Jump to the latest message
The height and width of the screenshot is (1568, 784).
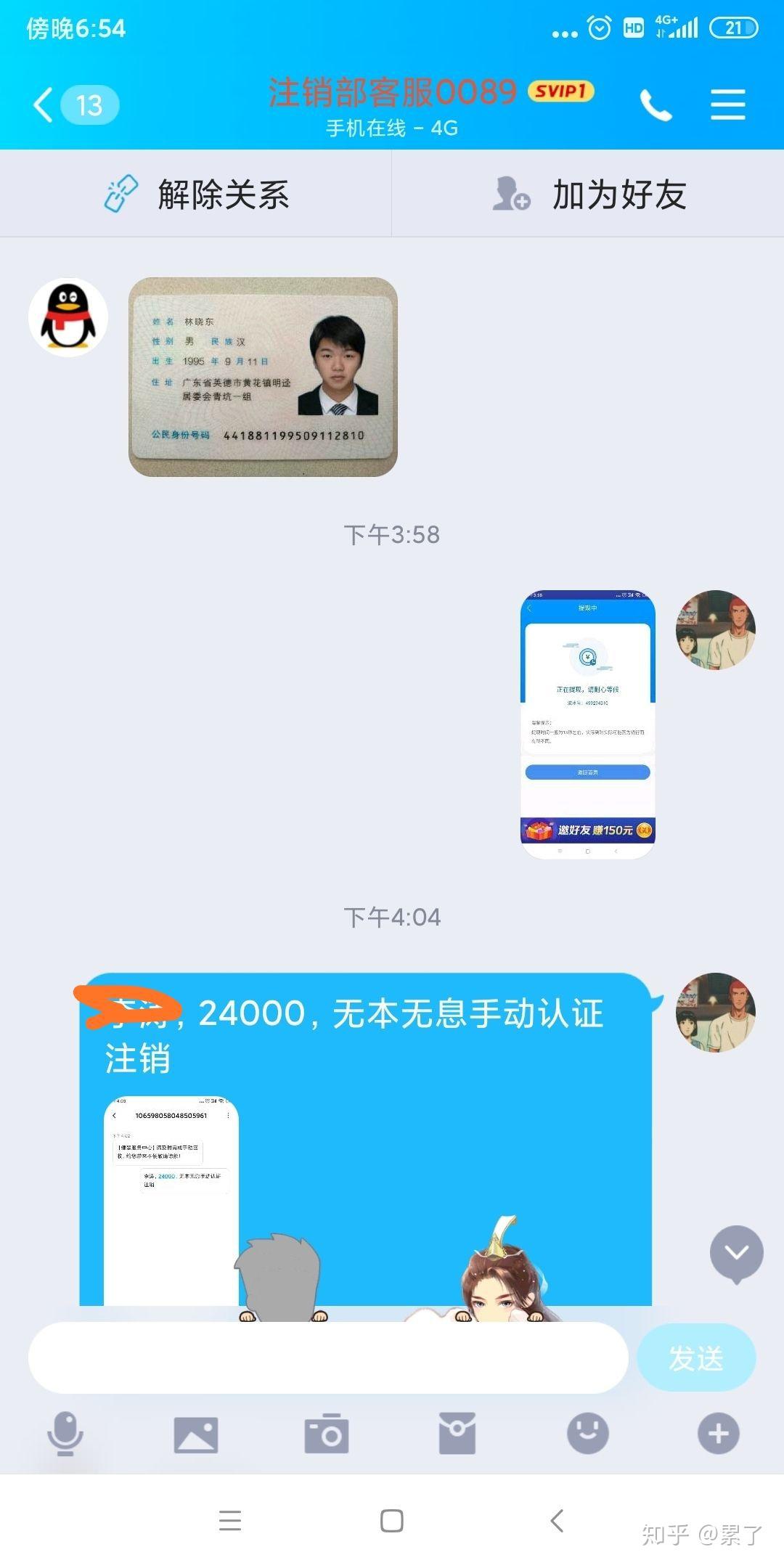[736, 1252]
